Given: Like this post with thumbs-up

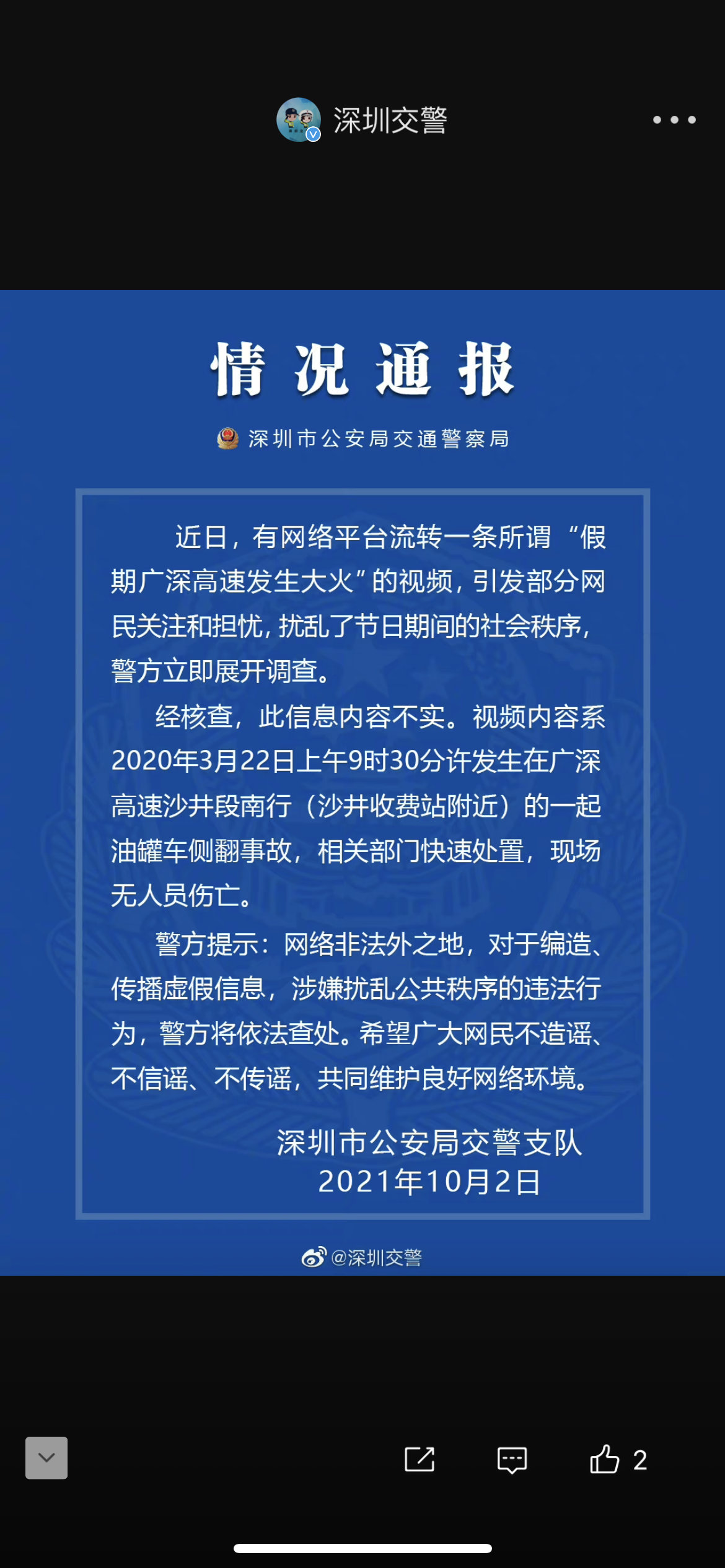Looking at the screenshot, I should point(604,1458).
